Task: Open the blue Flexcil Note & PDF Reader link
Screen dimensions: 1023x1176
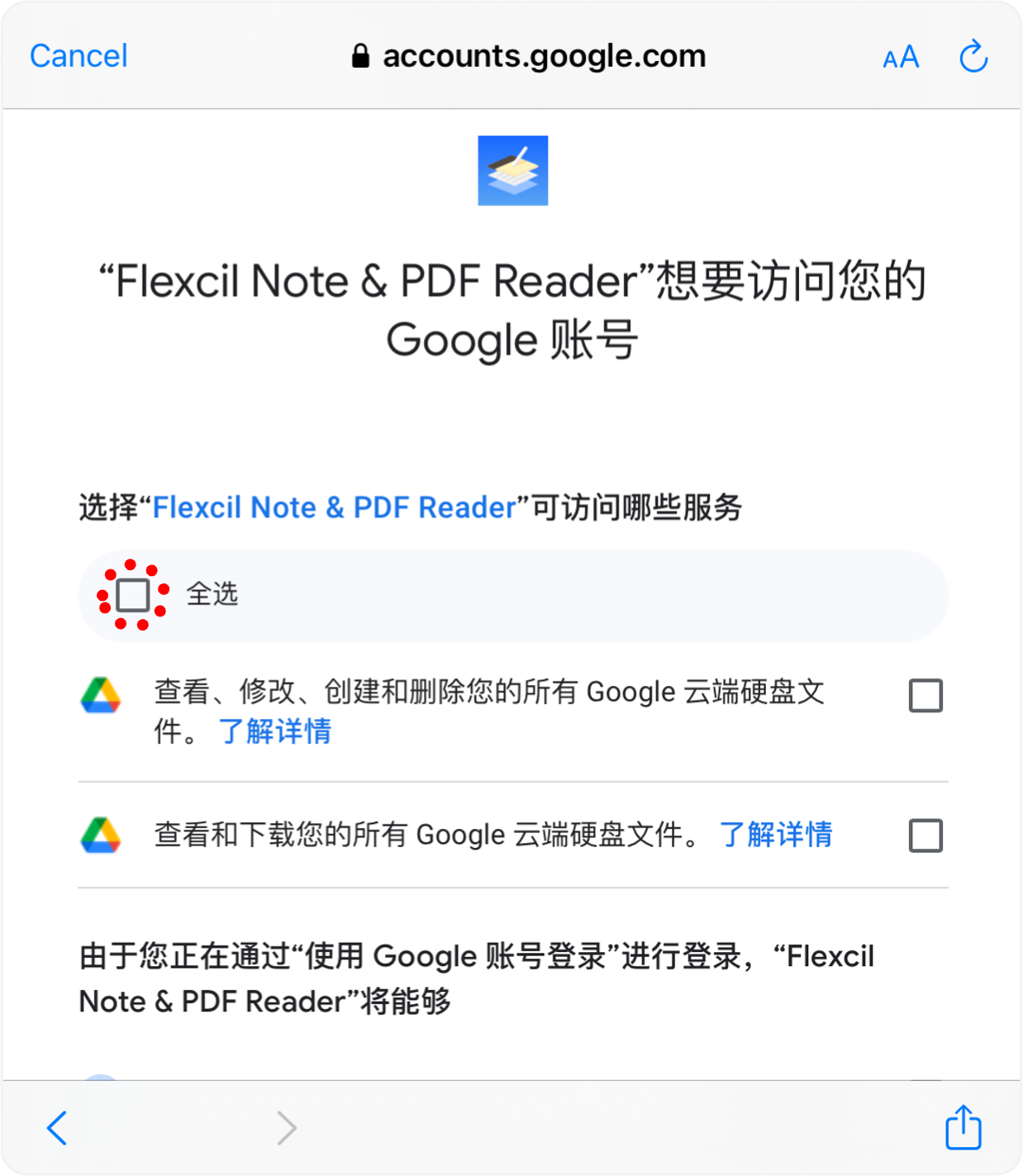Action: pyautogui.click(x=335, y=507)
